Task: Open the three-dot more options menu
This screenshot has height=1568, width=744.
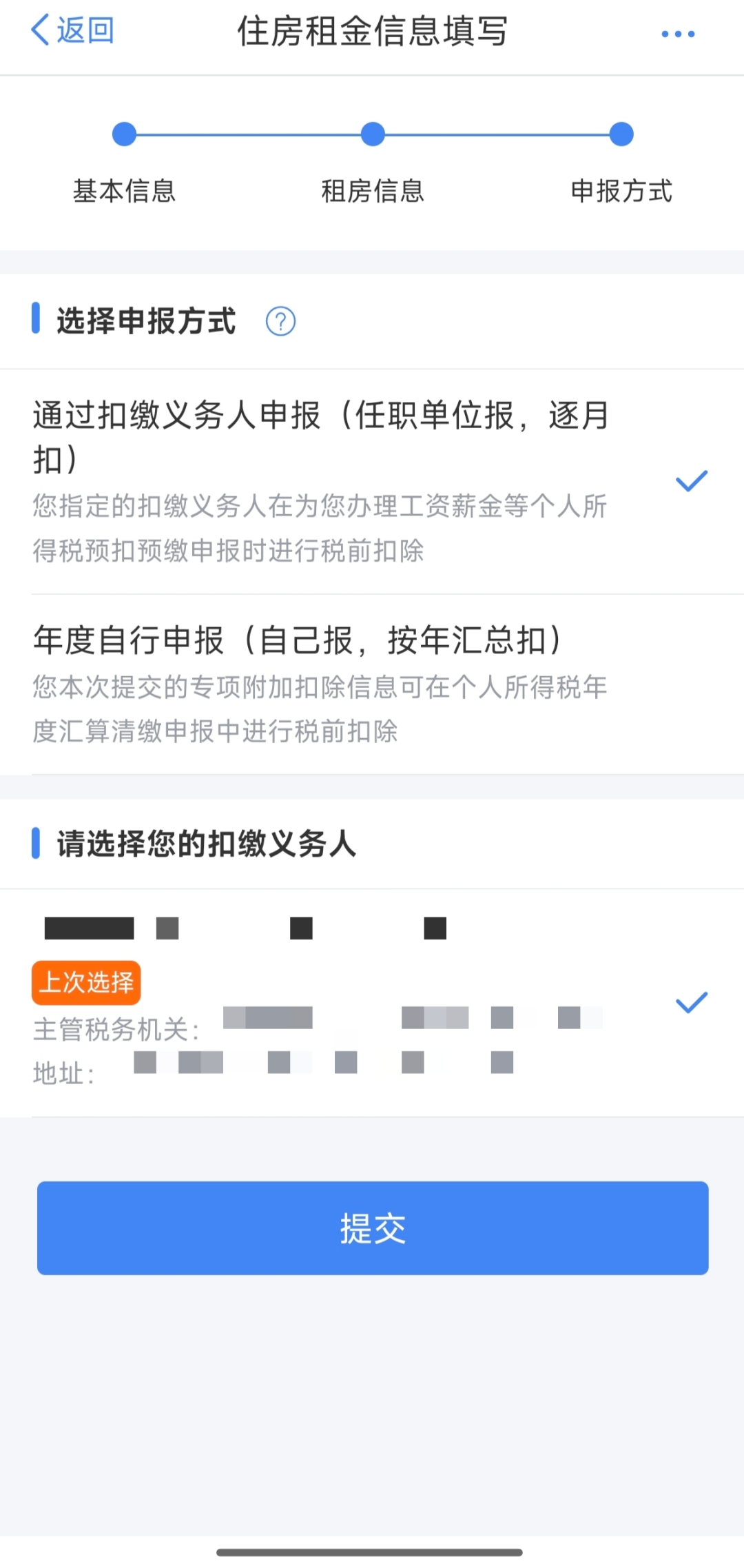Action: coord(678,34)
